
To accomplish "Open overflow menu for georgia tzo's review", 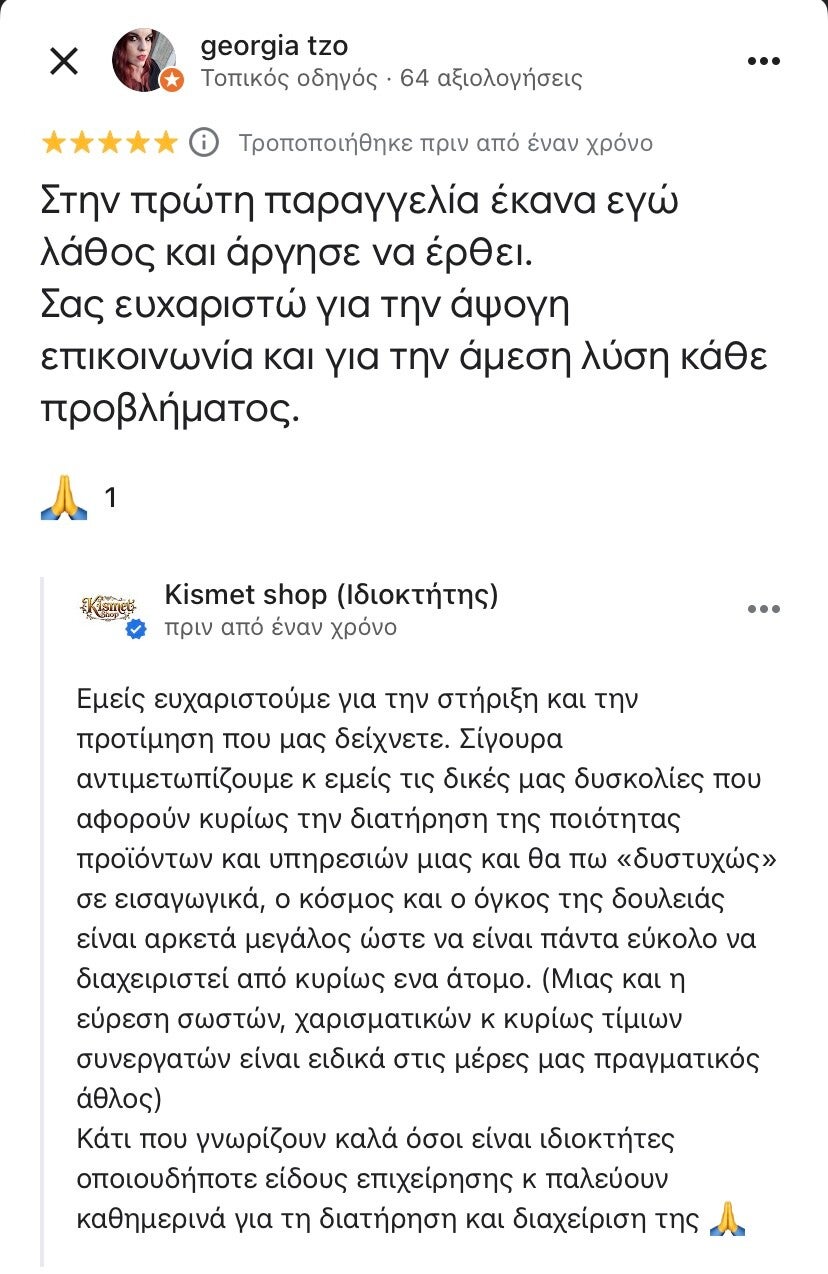I will (x=764, y=61).
